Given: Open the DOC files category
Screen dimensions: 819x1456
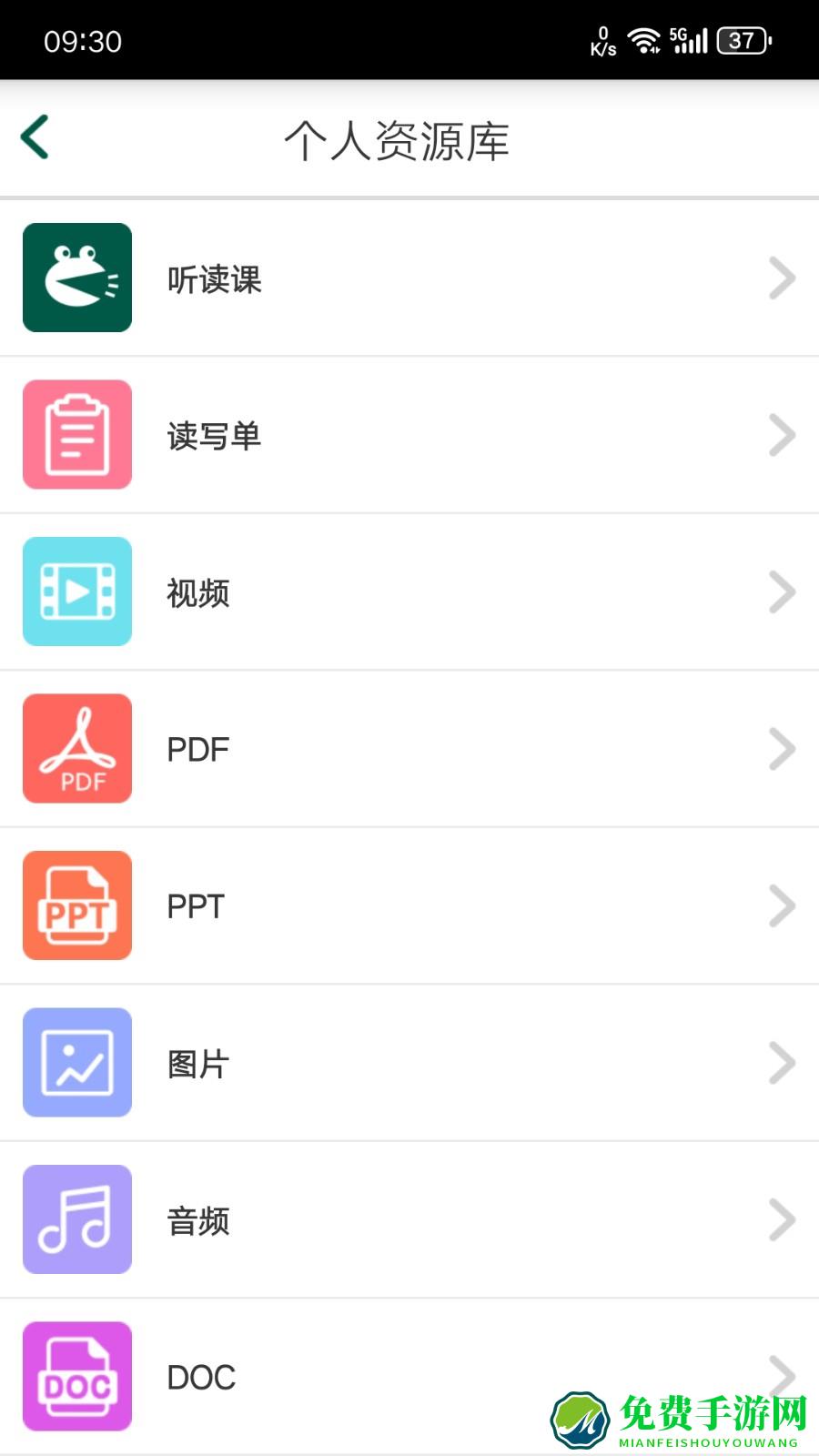Looking at the screenshot, I should coord(364,1377).
